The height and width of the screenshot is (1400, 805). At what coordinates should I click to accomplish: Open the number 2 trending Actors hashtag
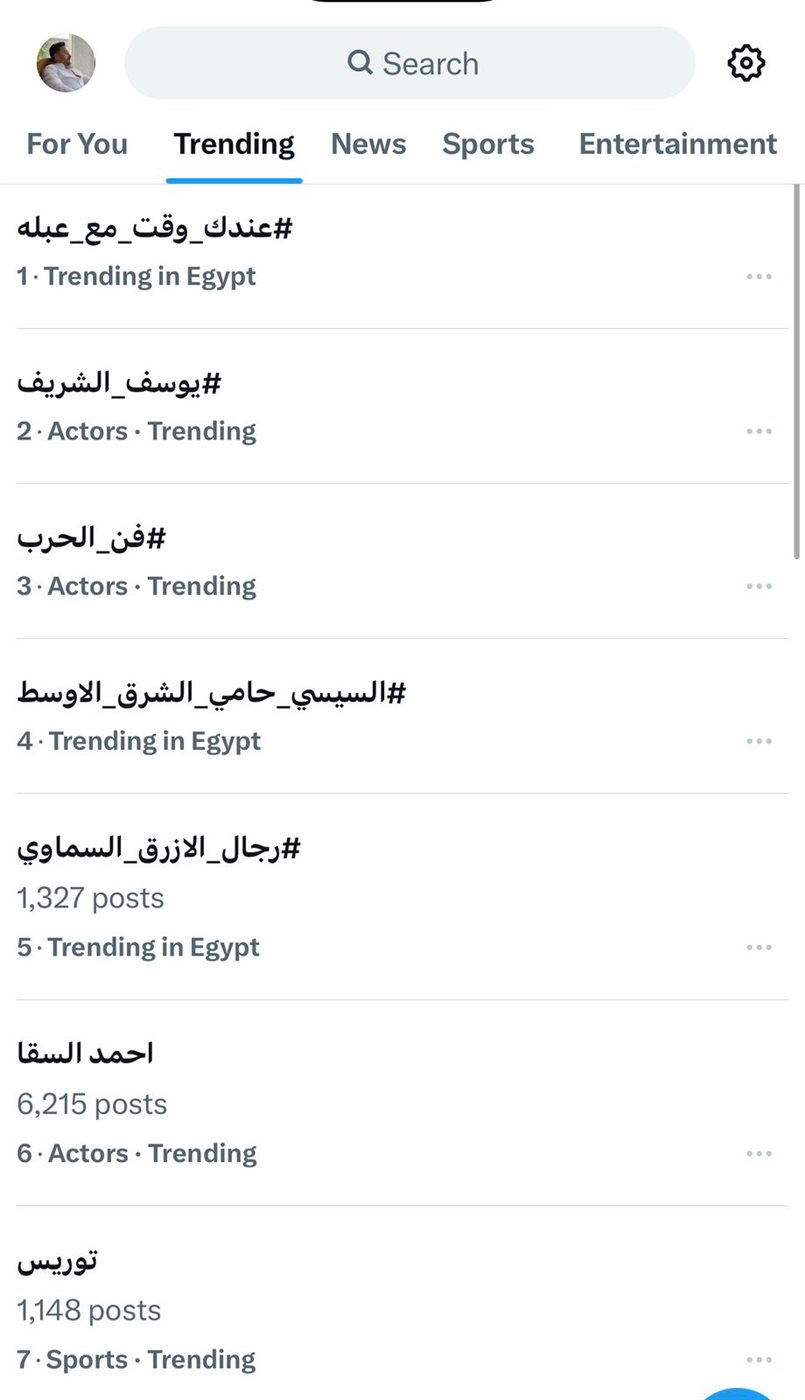(x=119, y=384)
